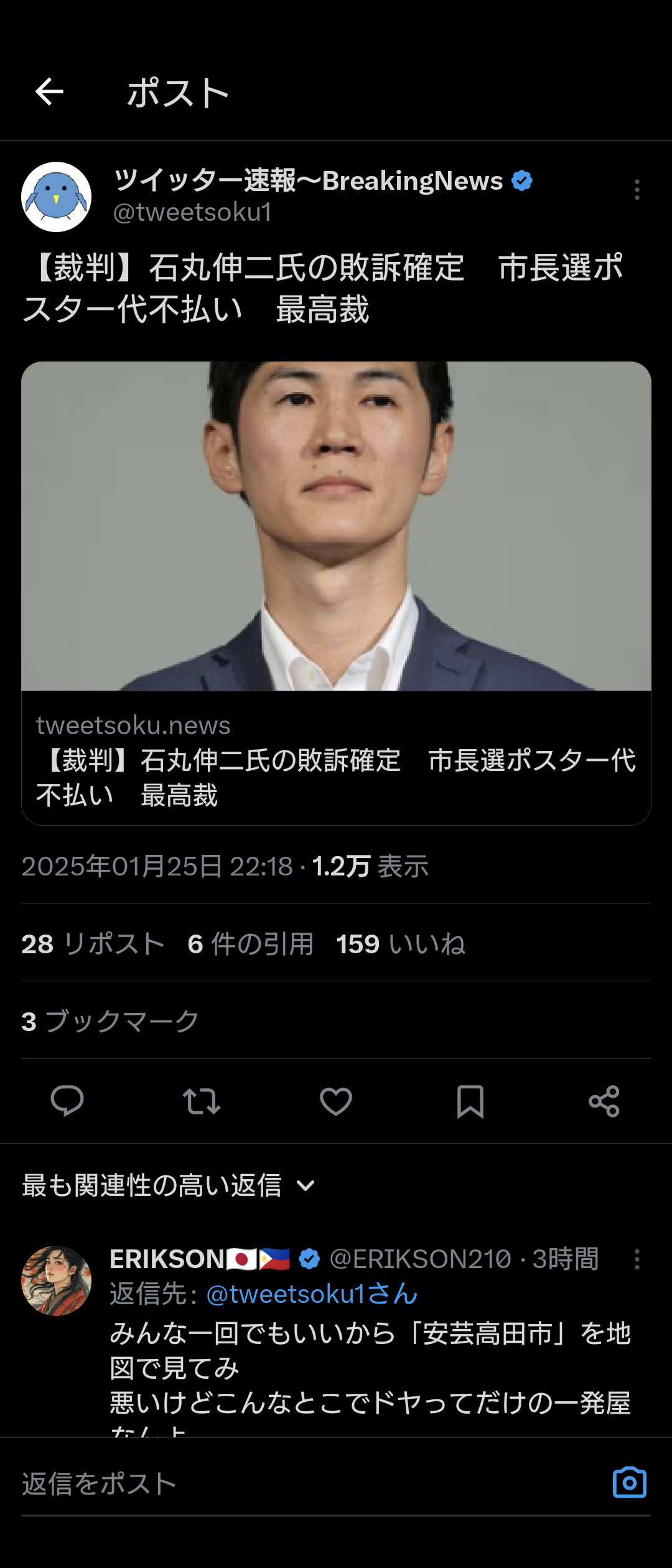Open ERIKSON's profile avatar
Viewport: 672px width, 1568px height.
point(57,1281)
